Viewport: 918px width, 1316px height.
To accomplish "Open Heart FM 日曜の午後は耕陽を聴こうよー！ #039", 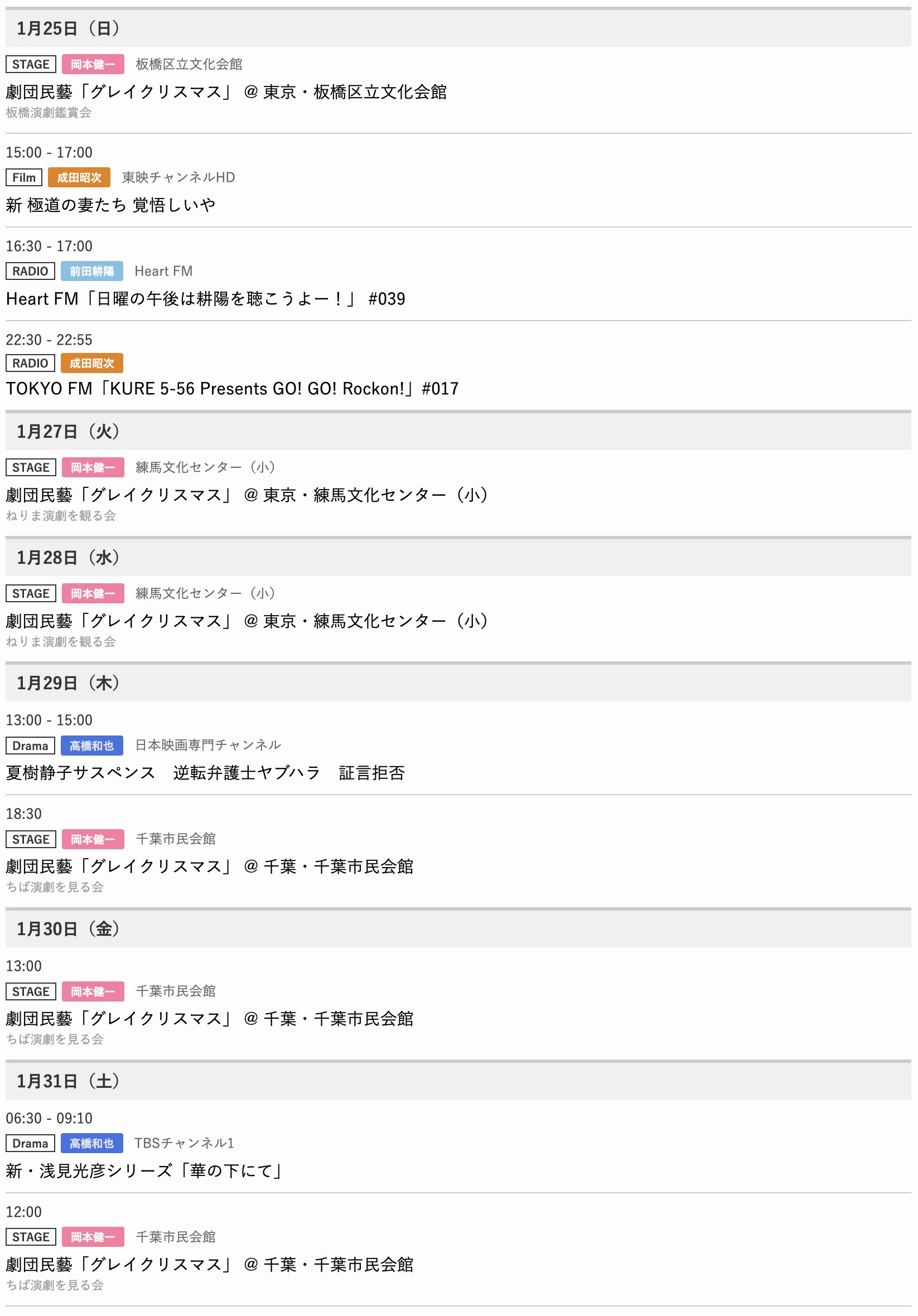I will pos(205,299).
